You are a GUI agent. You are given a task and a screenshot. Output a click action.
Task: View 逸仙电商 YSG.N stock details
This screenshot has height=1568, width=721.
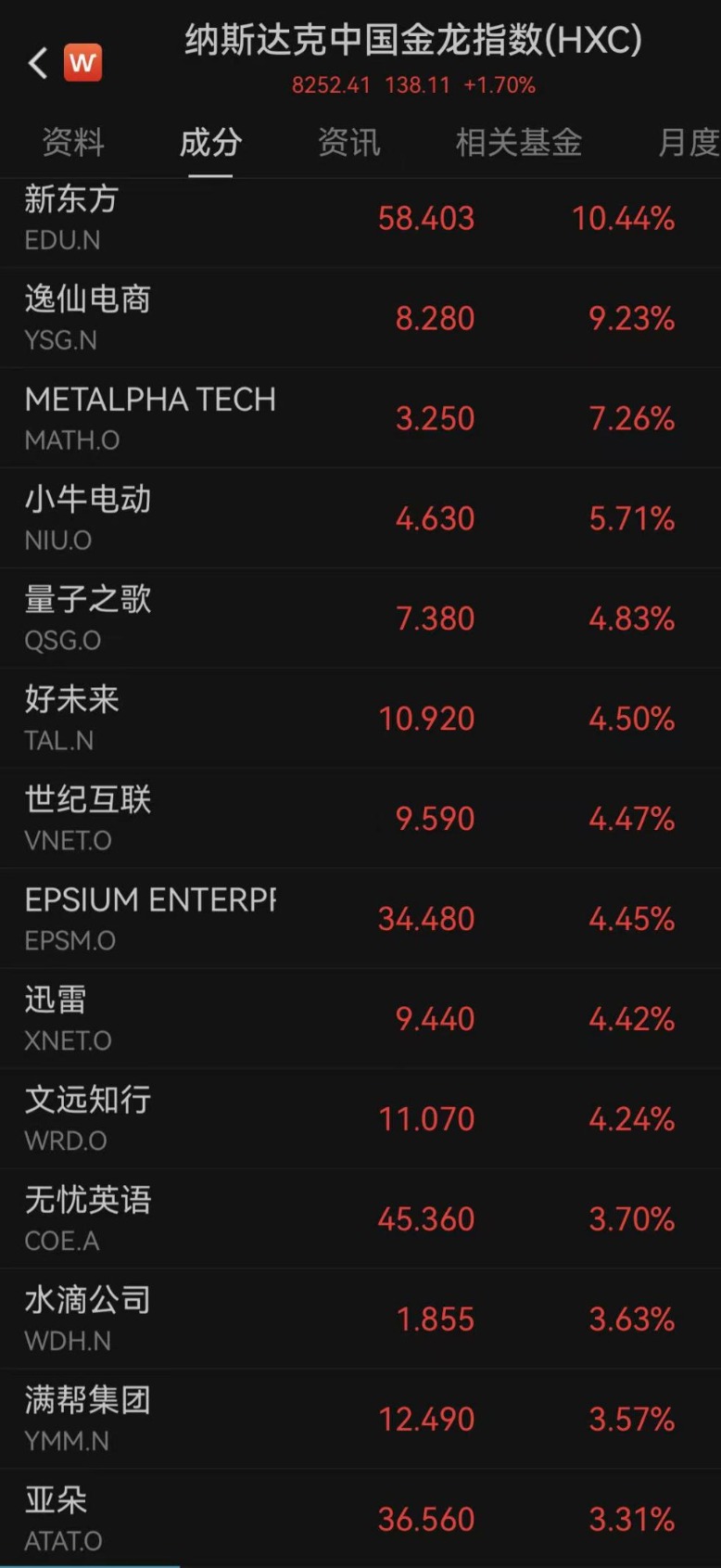pyautogui.click(x=360, y=318)
